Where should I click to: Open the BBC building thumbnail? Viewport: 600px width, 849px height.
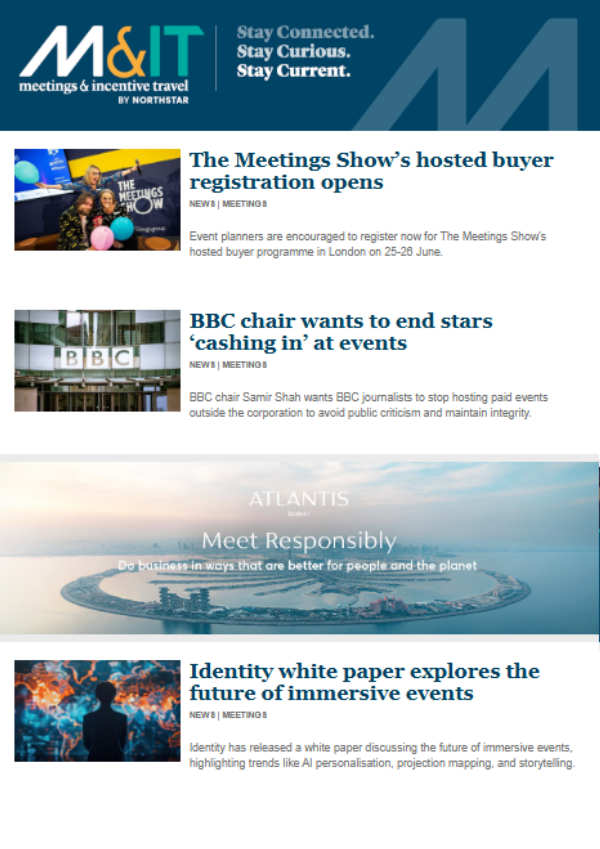point(97,360)
